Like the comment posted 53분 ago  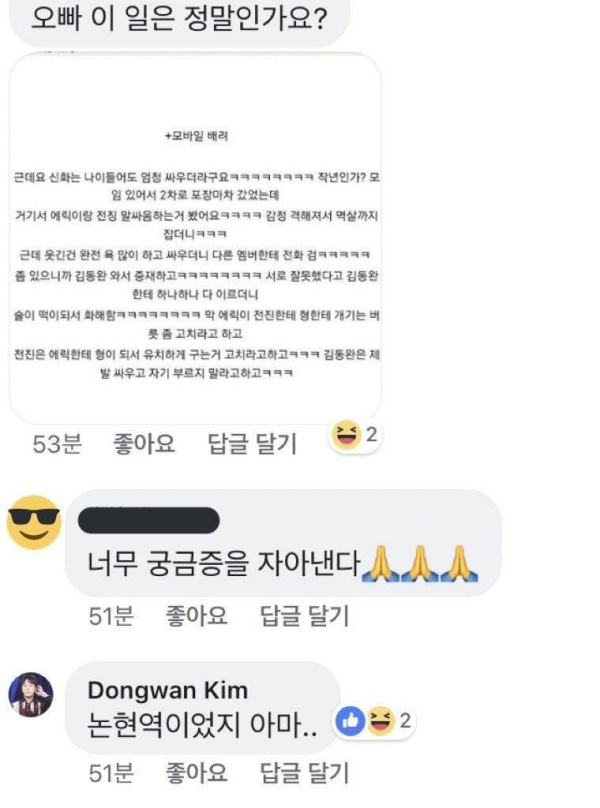click(145, 443)
